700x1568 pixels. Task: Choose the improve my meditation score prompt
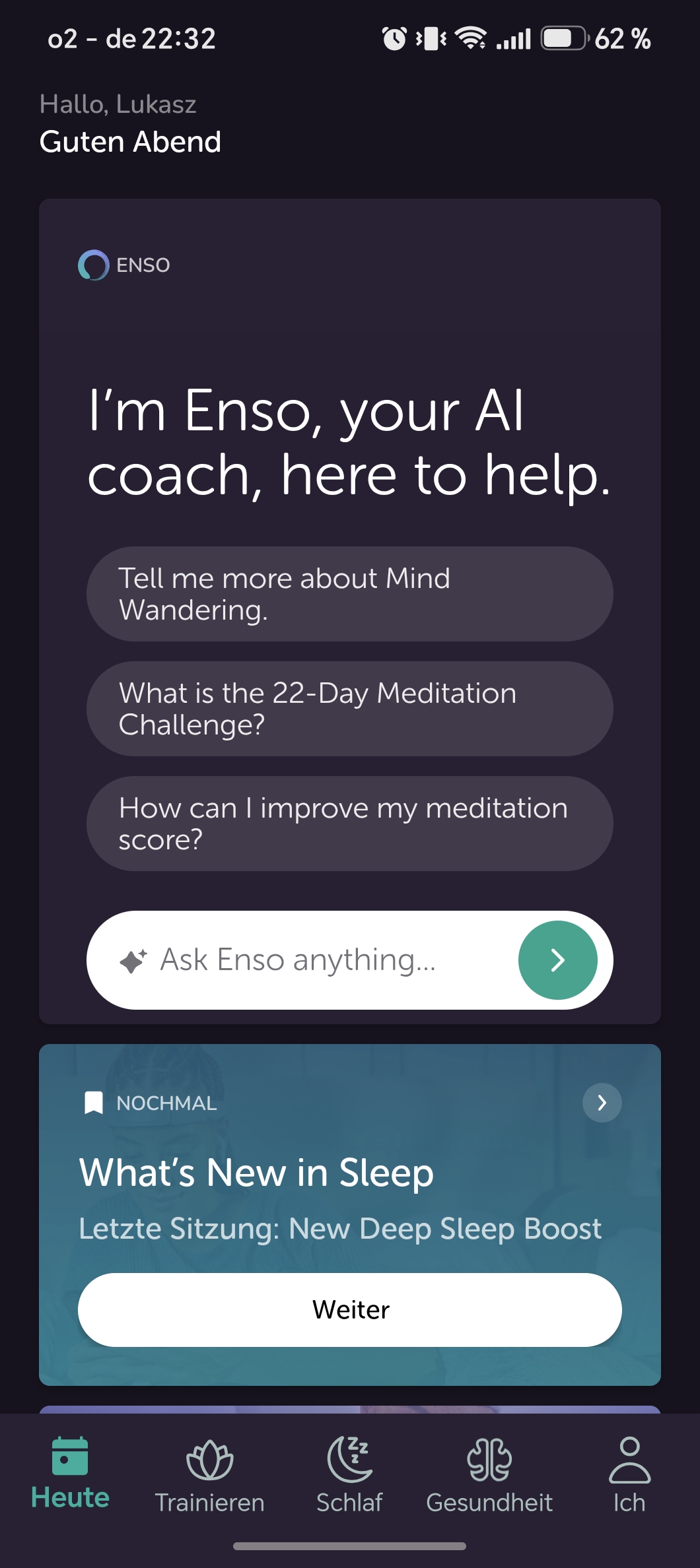click(349, 824)
